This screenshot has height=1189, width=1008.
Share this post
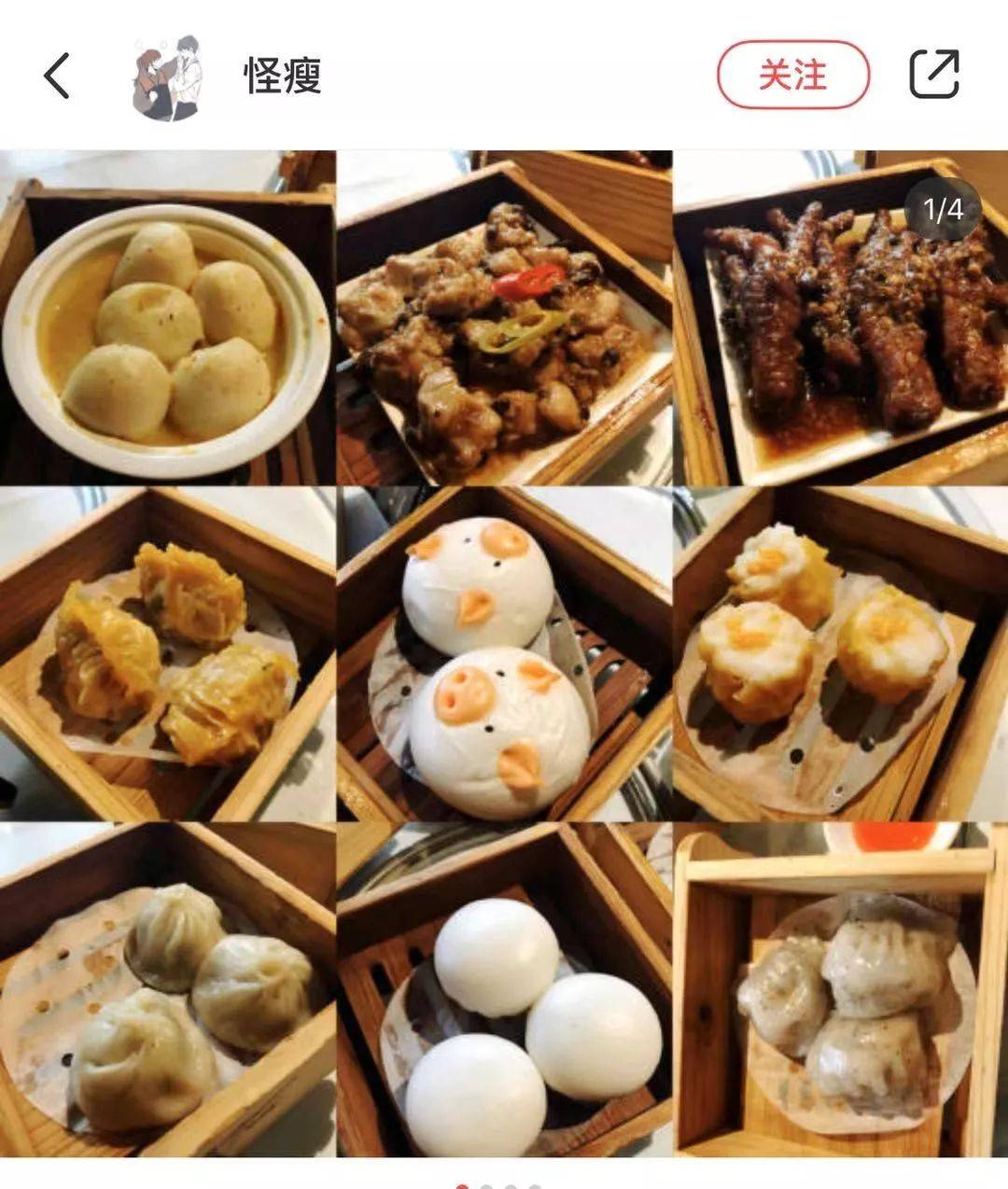(934, 75)
